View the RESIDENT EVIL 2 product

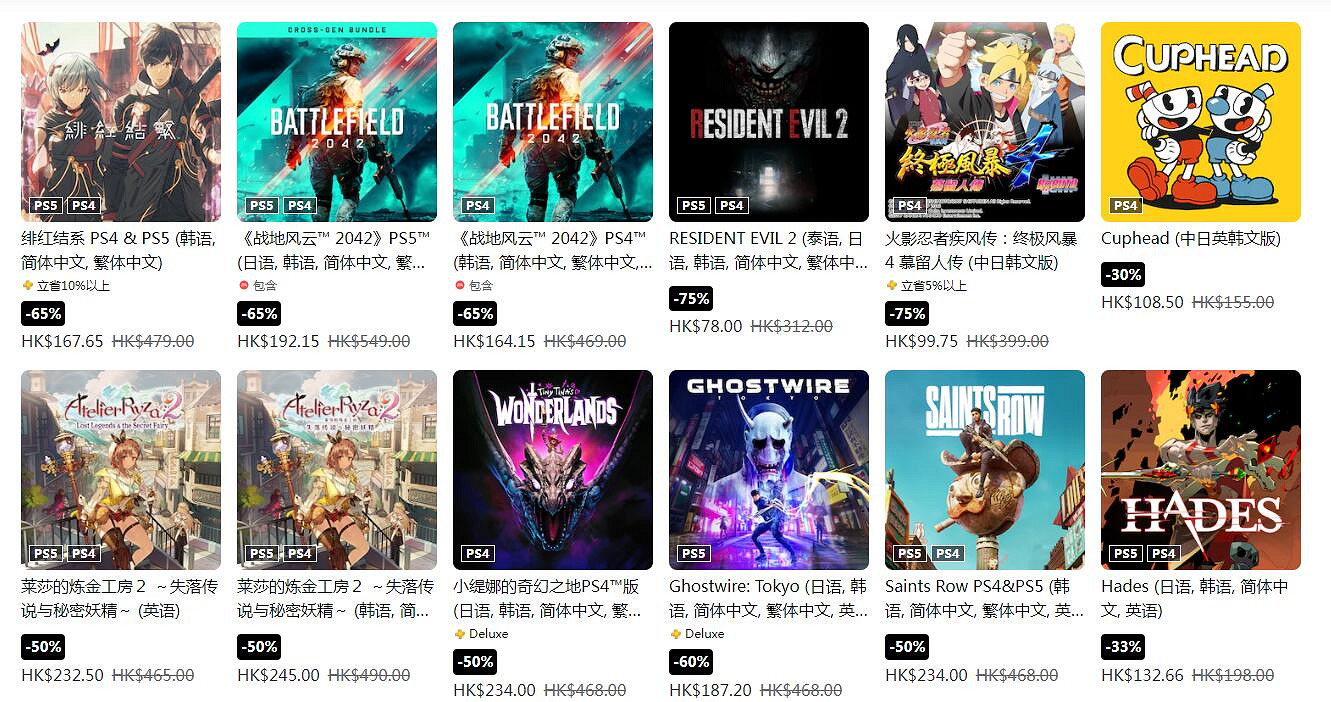point(768,122)
